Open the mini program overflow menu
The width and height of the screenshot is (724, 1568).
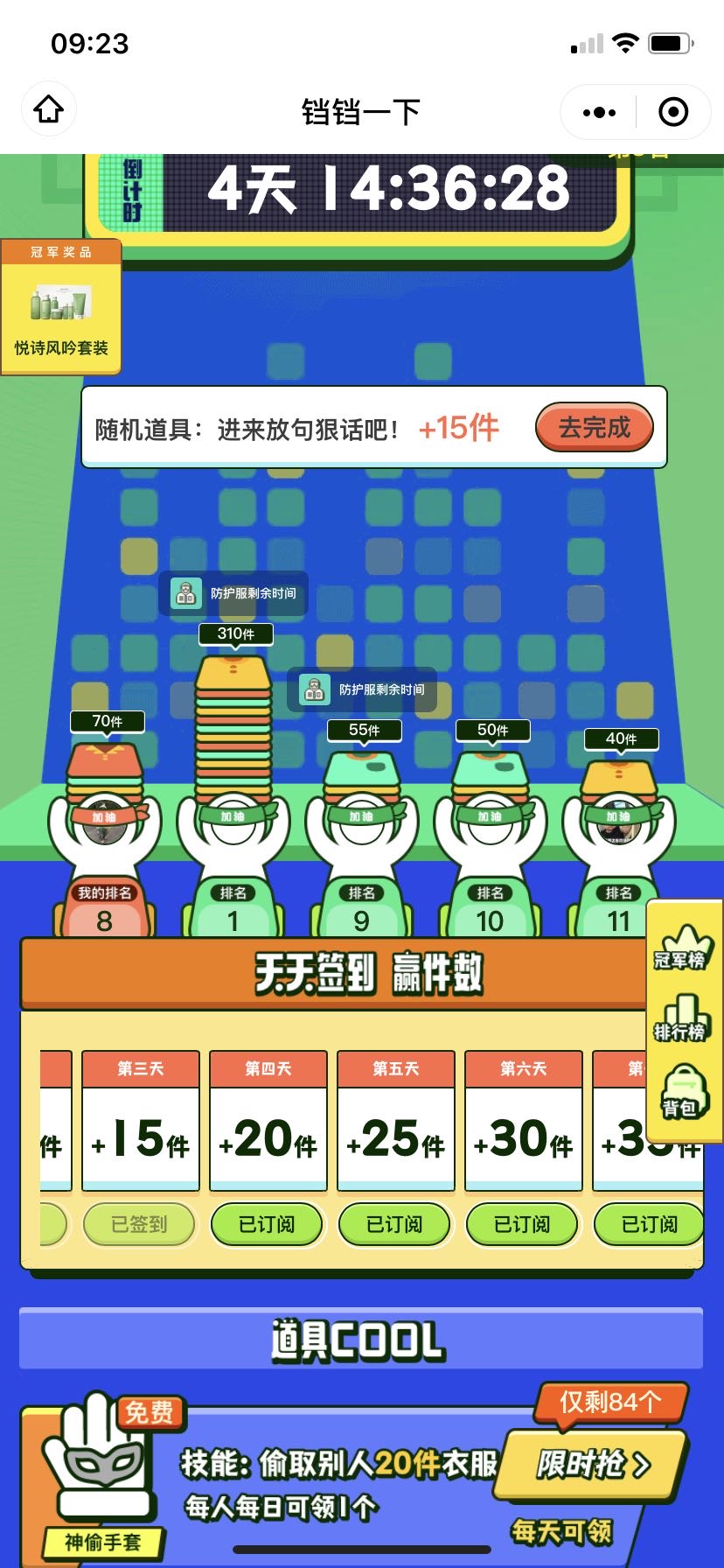coord(599,112)
